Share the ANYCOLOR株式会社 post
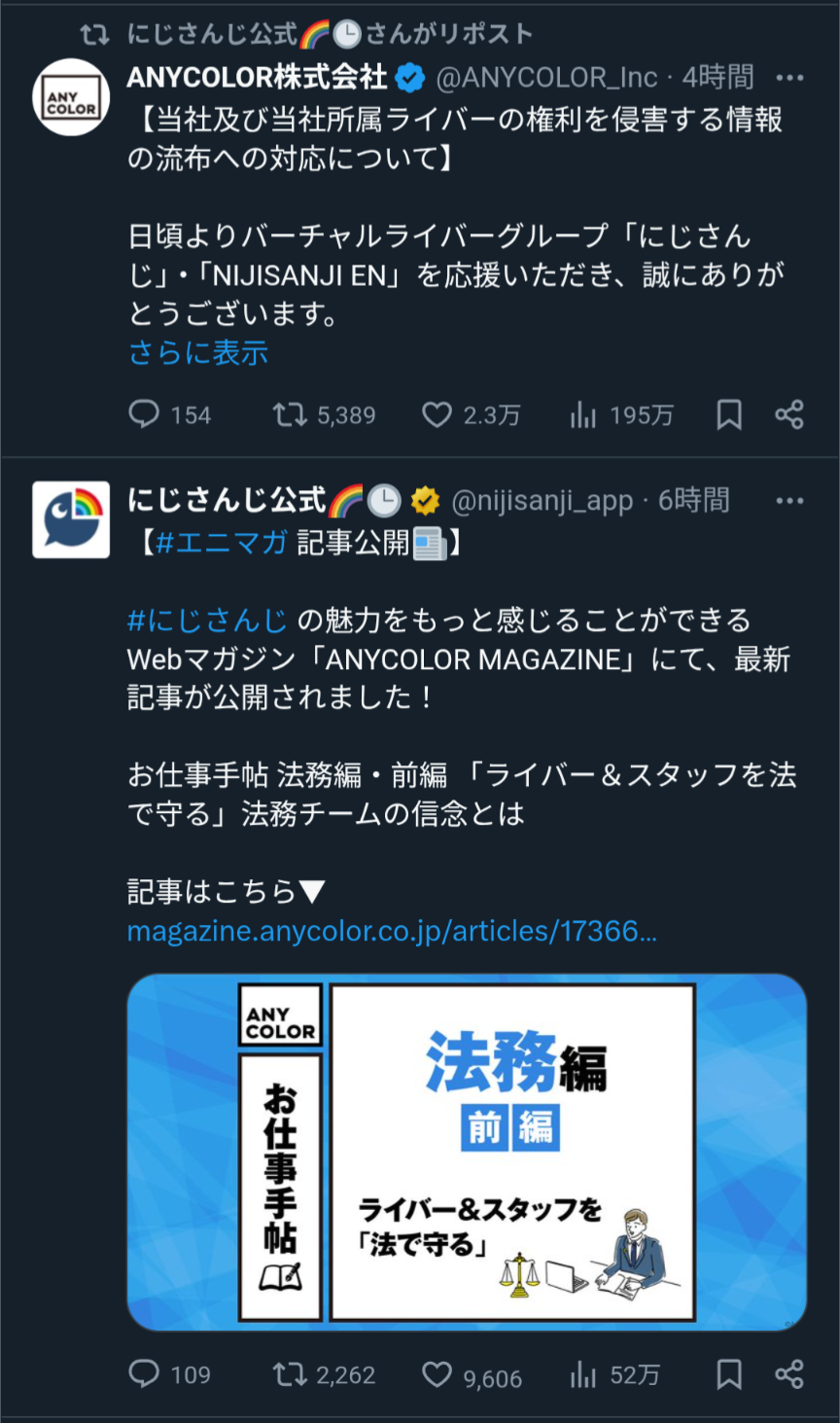The image size is (840, 1423). point(789,415)
